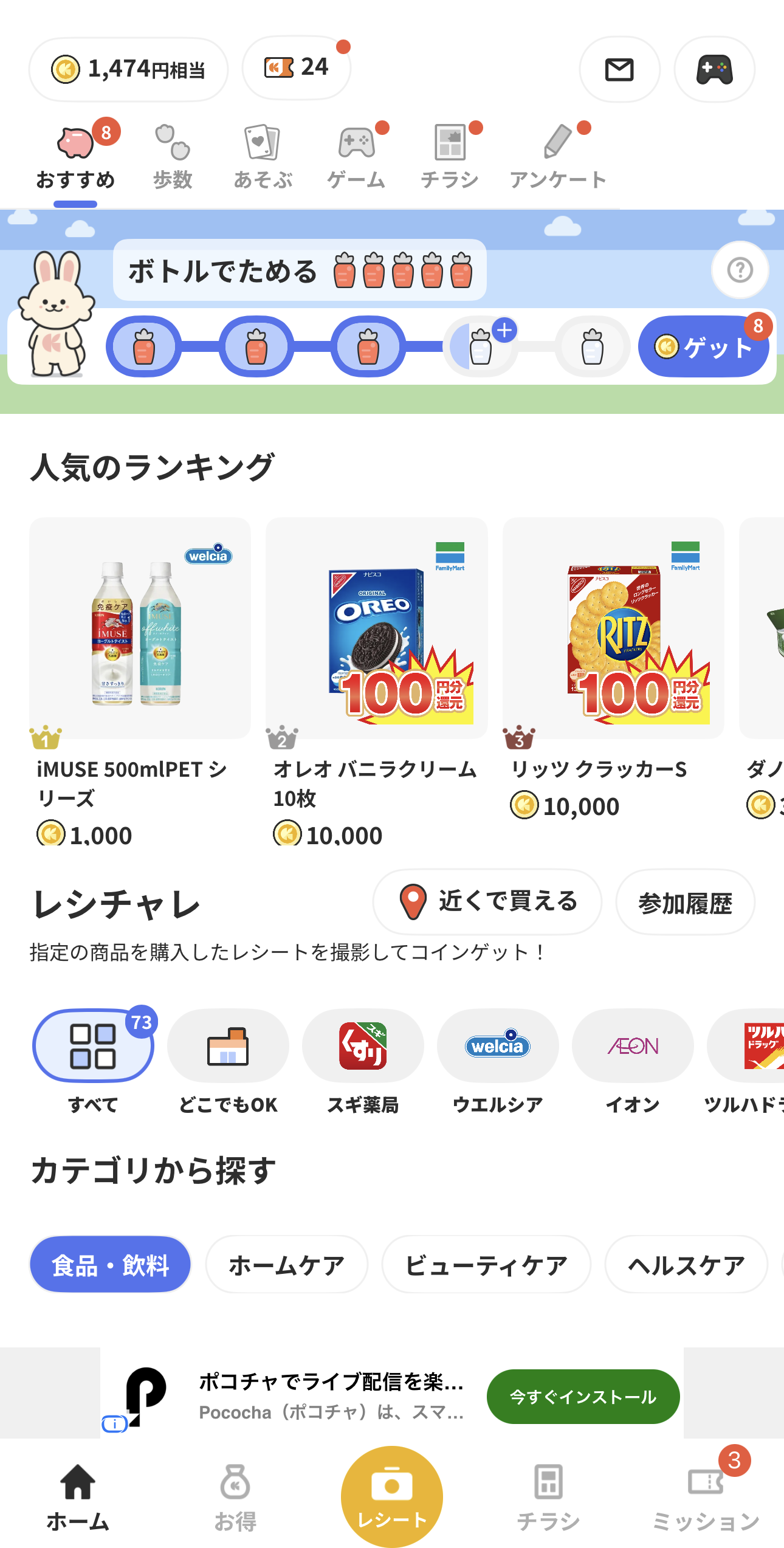Tap the ゲット coin button

point(703,347)
